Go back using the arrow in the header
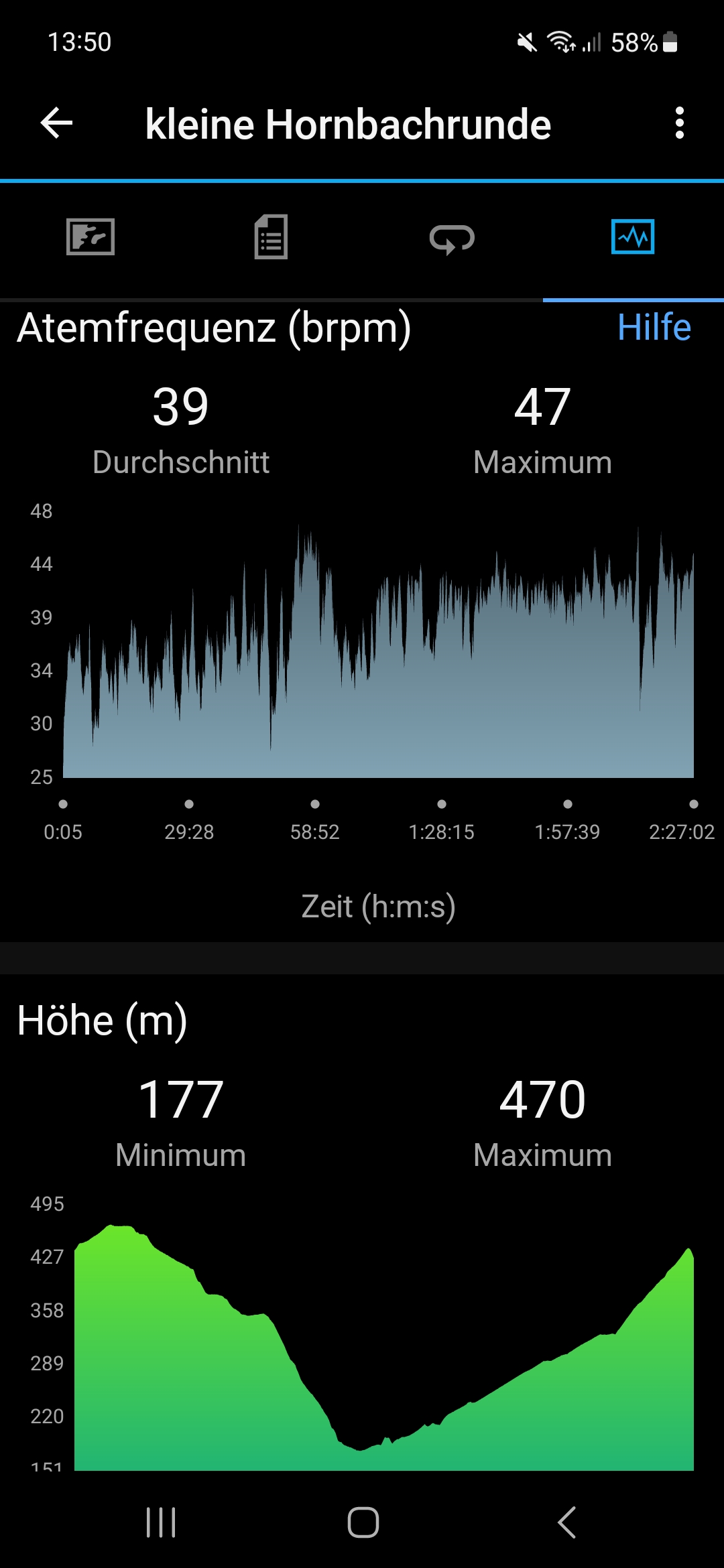The width and height of the screenshot is (724, 1568). 57,123
